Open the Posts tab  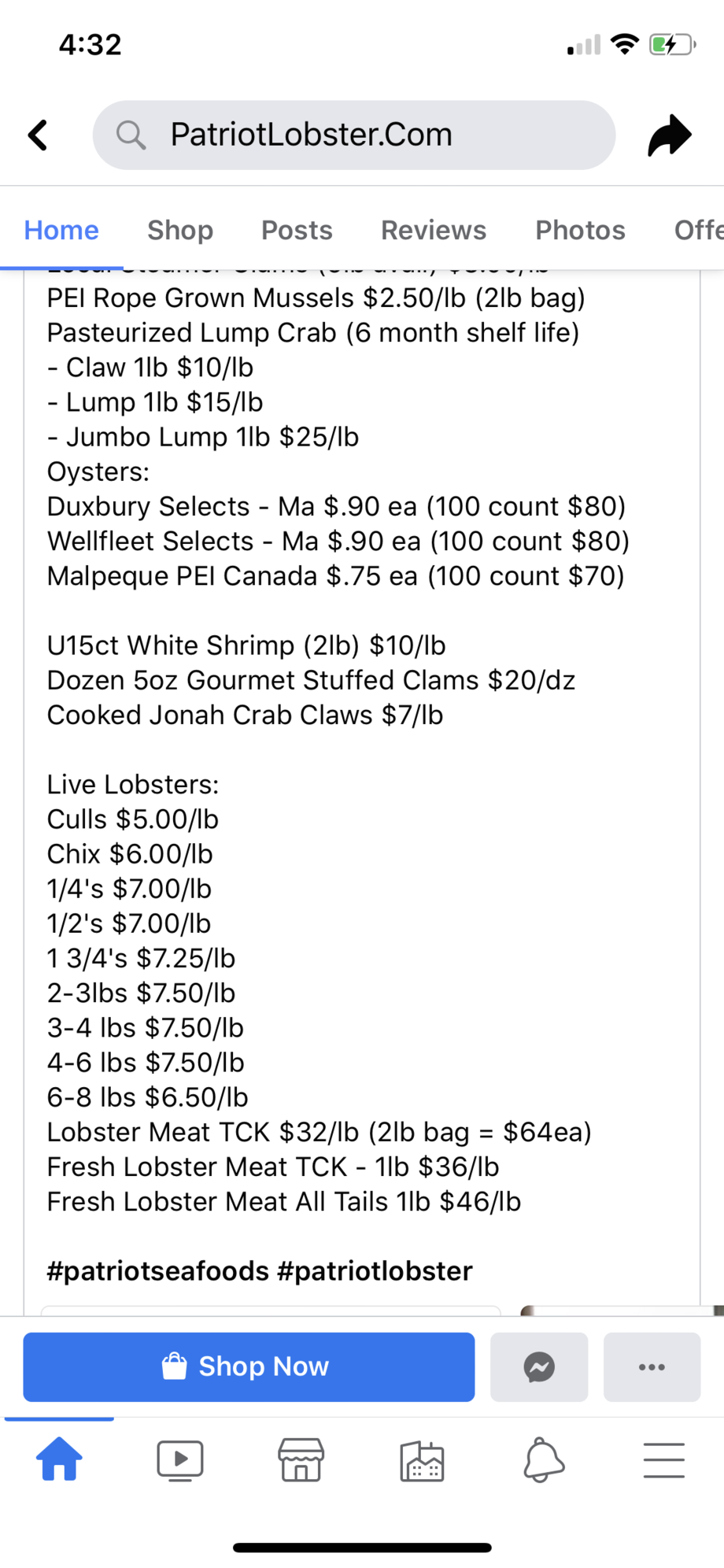(297, 230)
